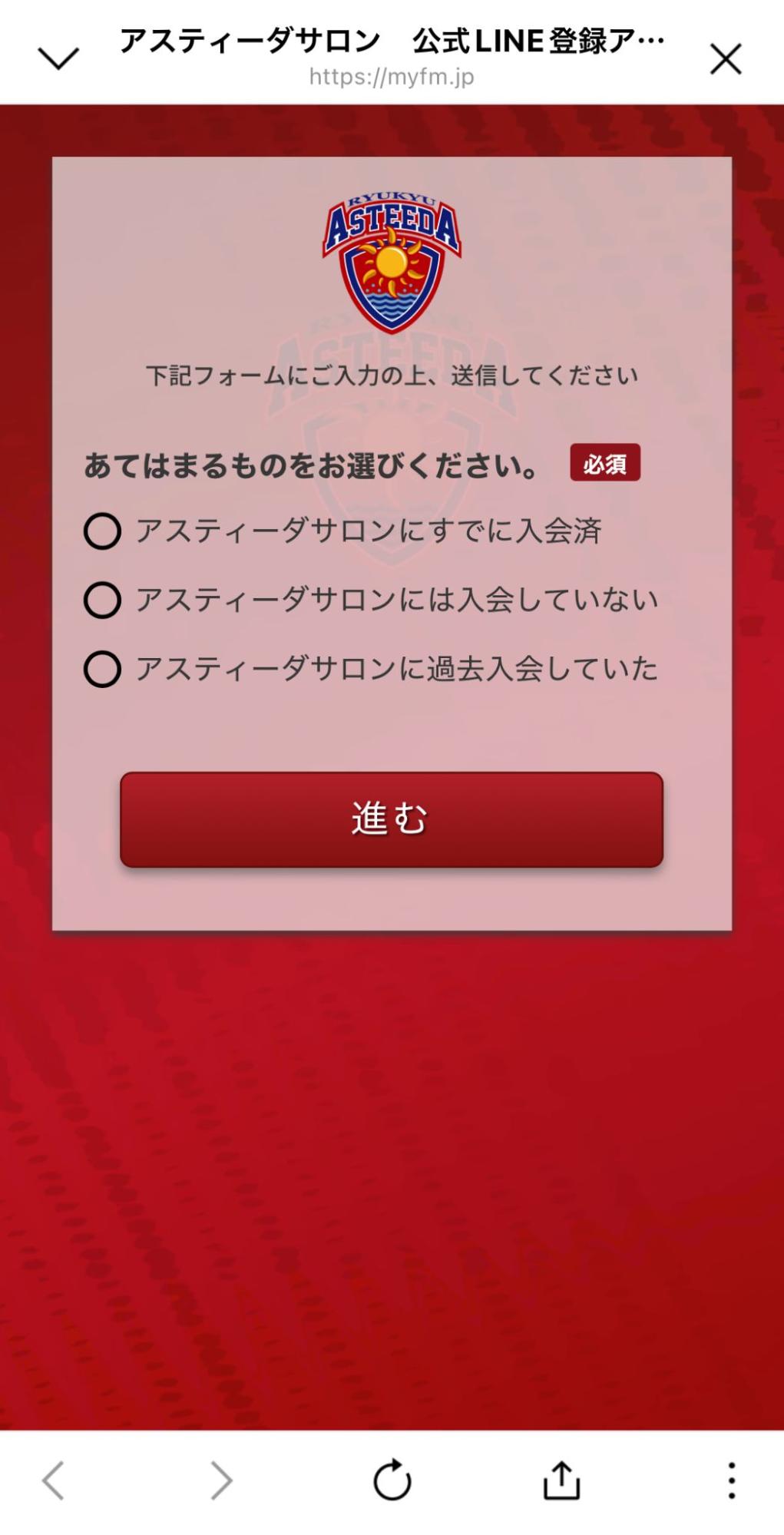Go forward to the next page

(x=221, y=1480)
